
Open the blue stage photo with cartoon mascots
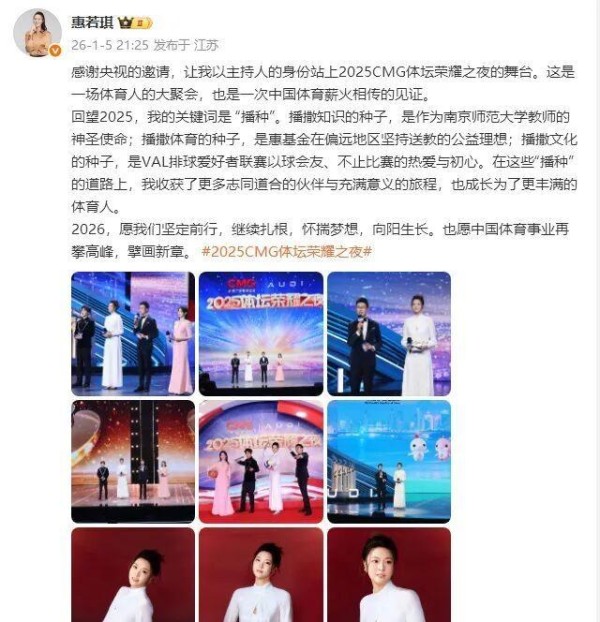point(389,460)
